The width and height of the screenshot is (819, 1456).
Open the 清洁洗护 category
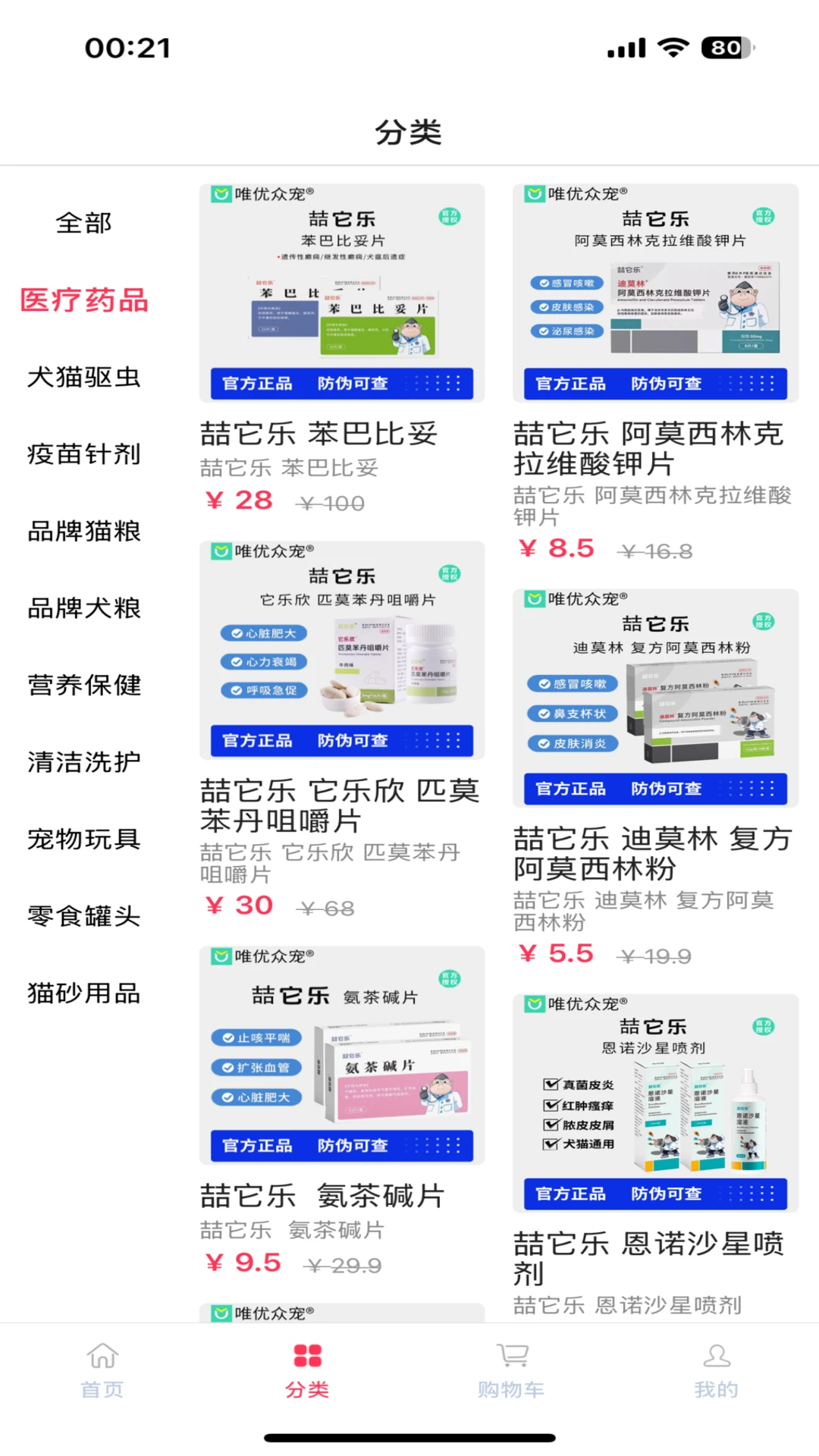click(x=83, y=762)
